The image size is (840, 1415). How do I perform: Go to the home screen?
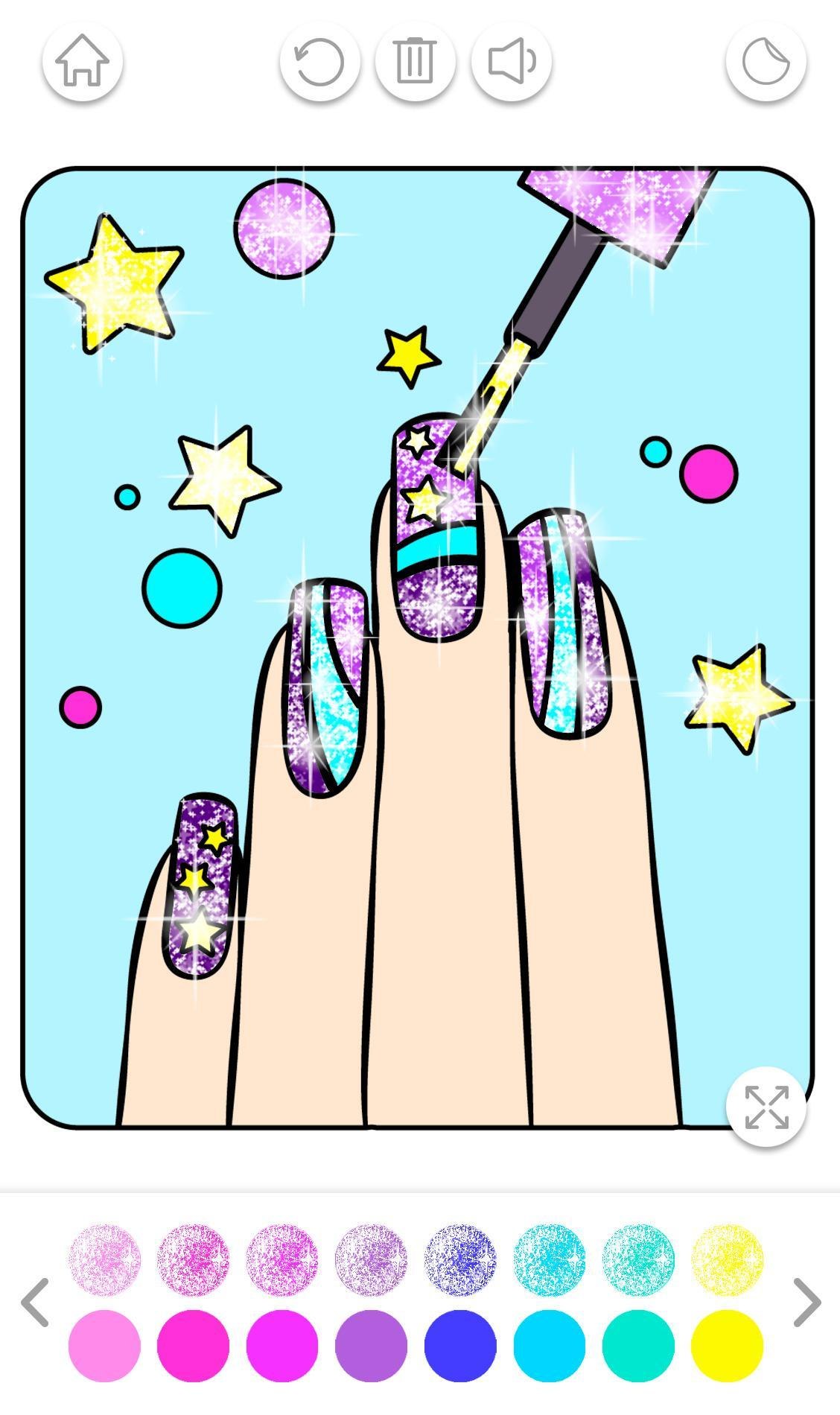click(82, 61)
